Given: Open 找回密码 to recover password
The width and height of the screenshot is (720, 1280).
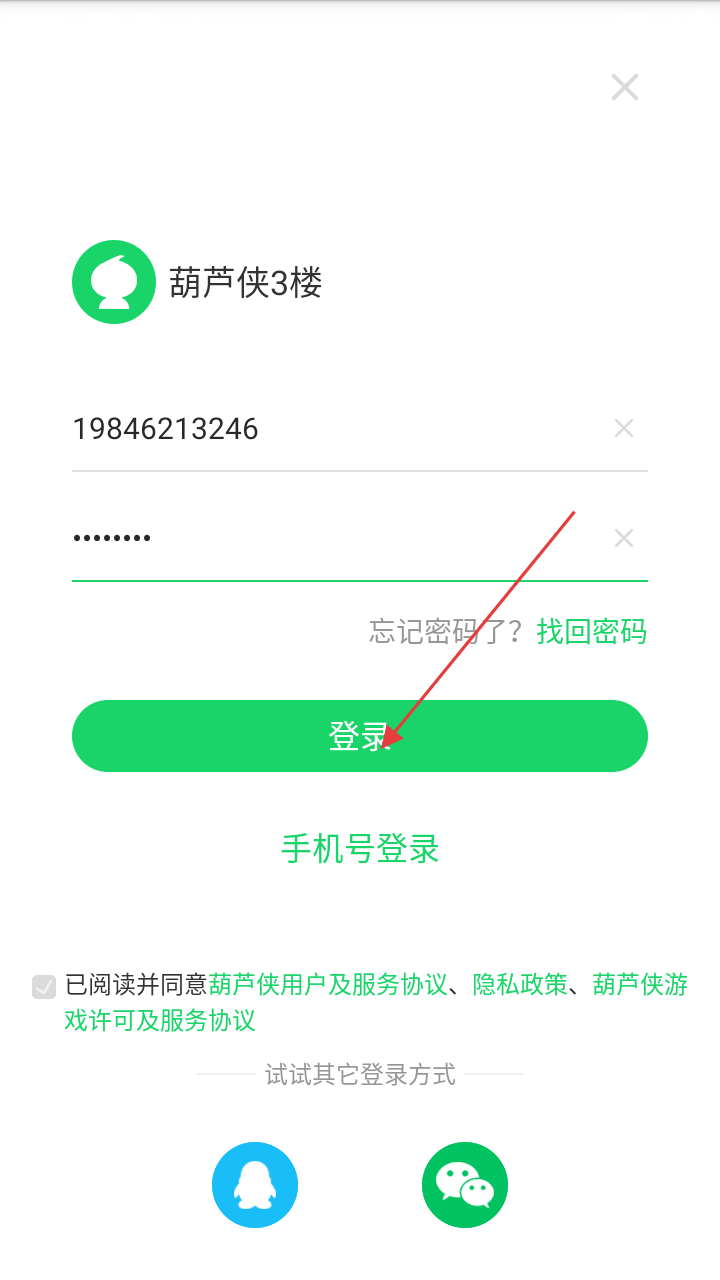Looking at the screenshot, I should click(591, 632).
